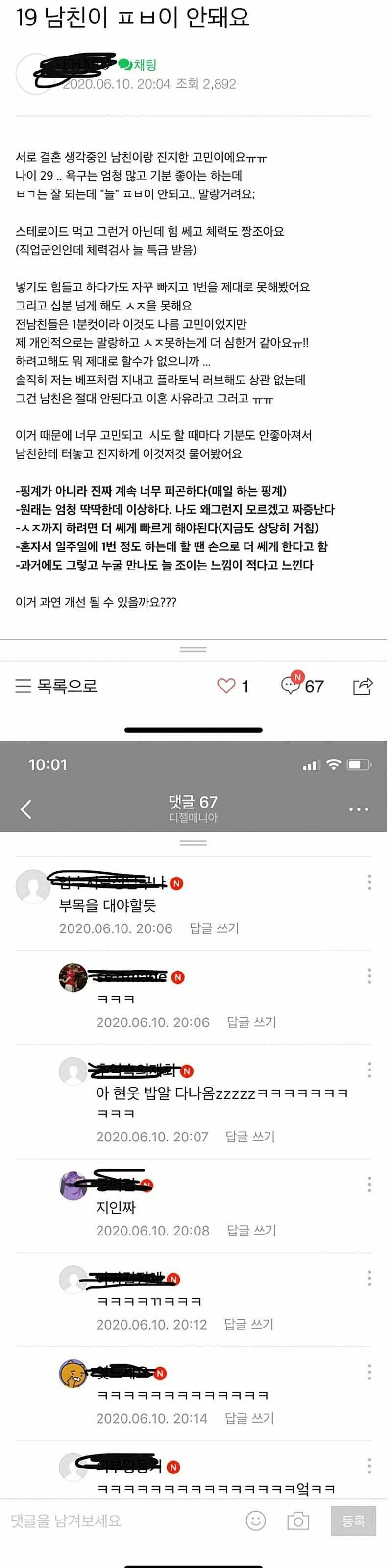The height and width of the screenshot is (1568, 392).
Task: Open options for the '아 현웃 밥알 다나옴' comment
Action: [x=369, y=1069]
